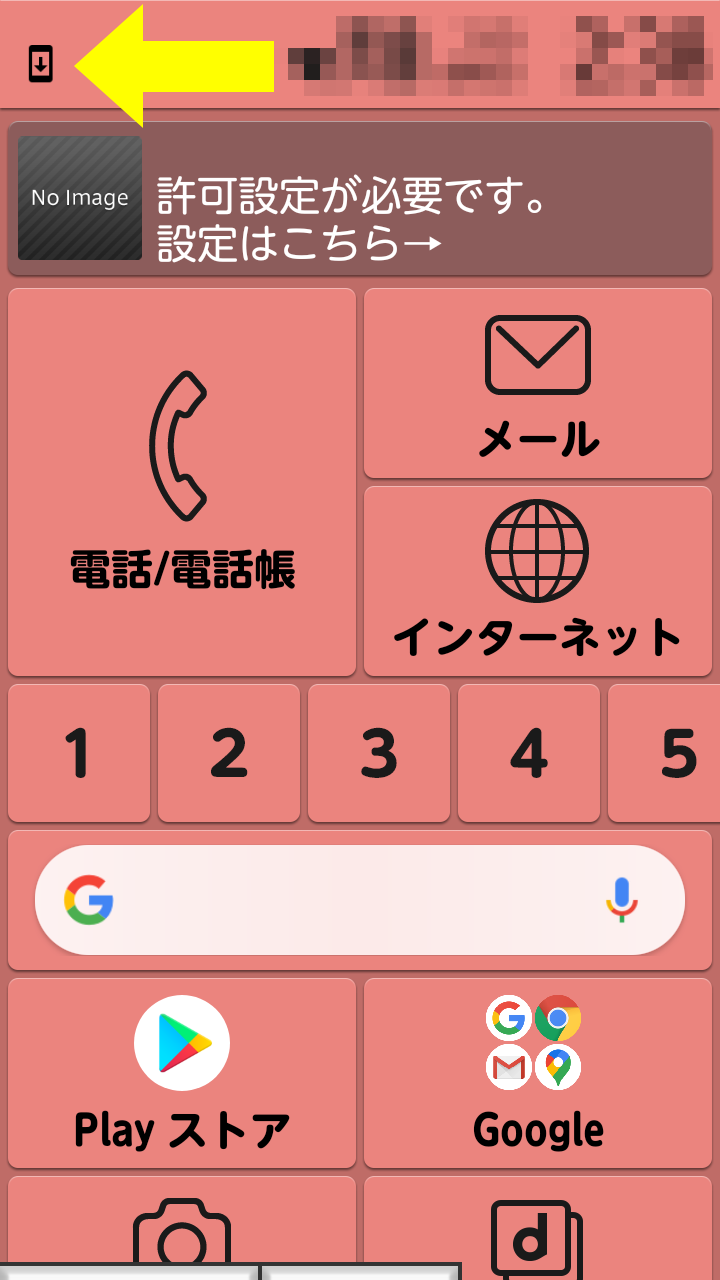
Task: Tap the Google search box
Action: point(340,900)
